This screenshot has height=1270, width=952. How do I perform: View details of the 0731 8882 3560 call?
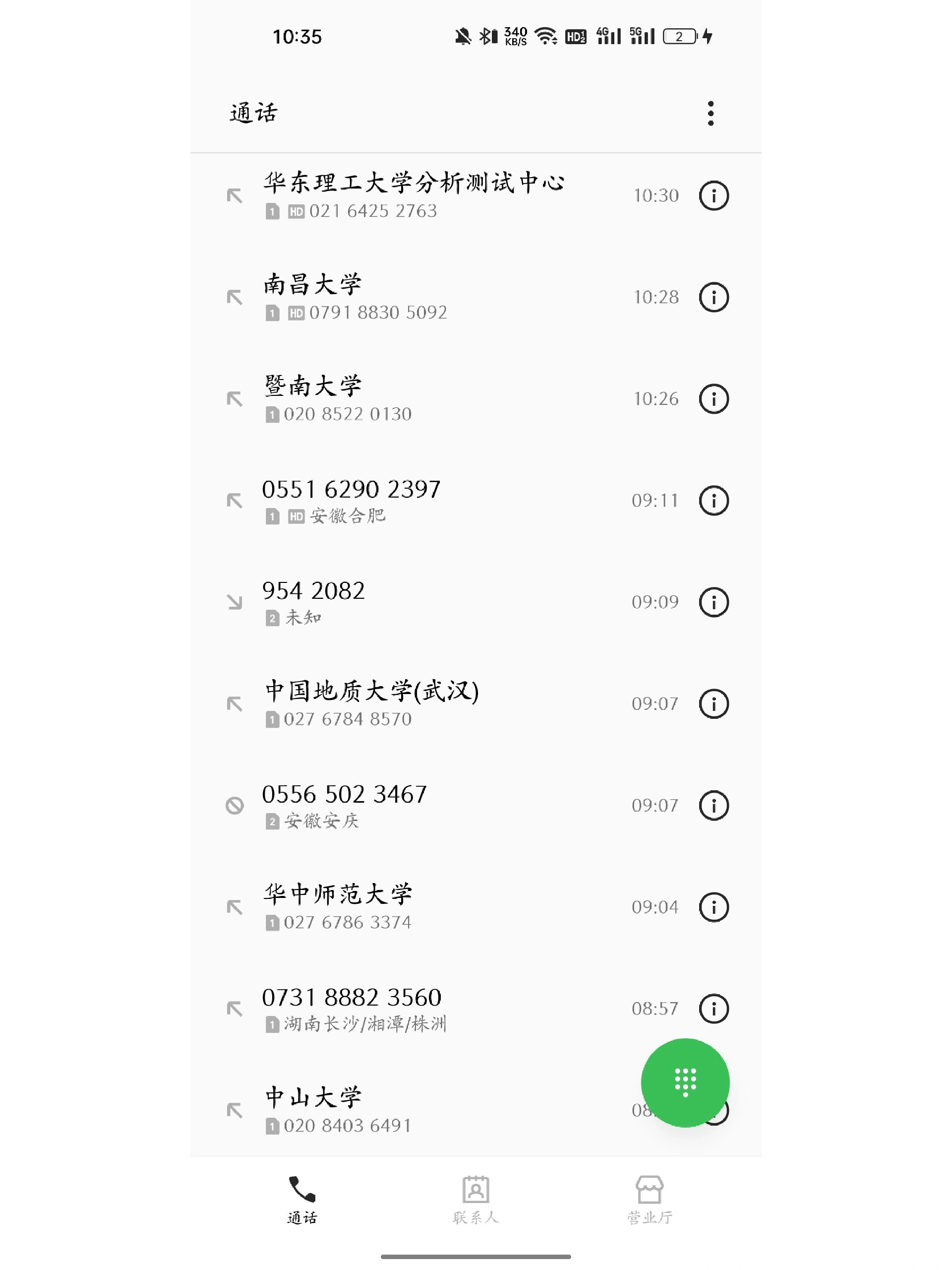coord(714,1008)
